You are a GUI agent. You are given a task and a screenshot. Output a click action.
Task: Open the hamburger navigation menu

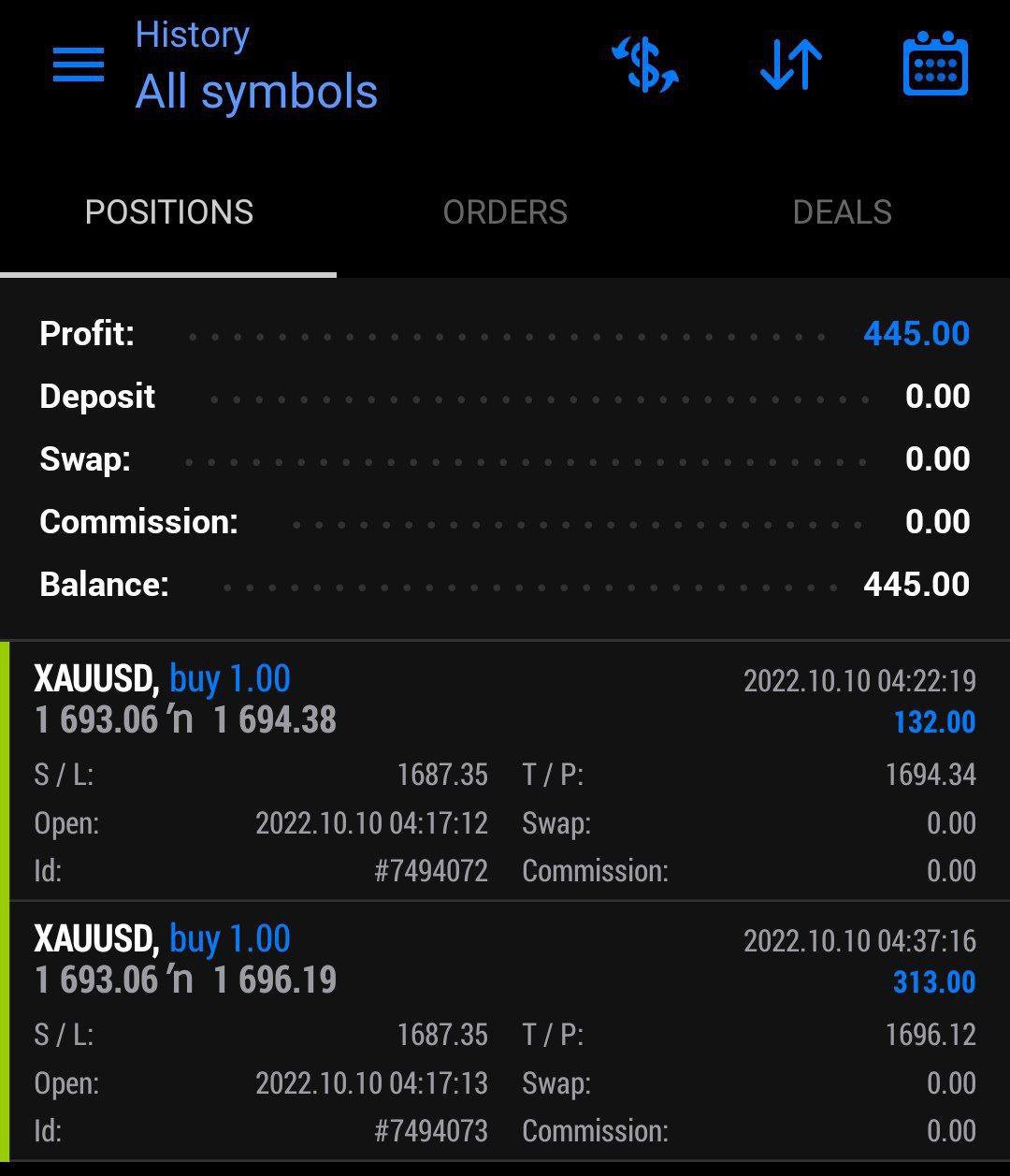pyautogui.click(x=79, y=65)
